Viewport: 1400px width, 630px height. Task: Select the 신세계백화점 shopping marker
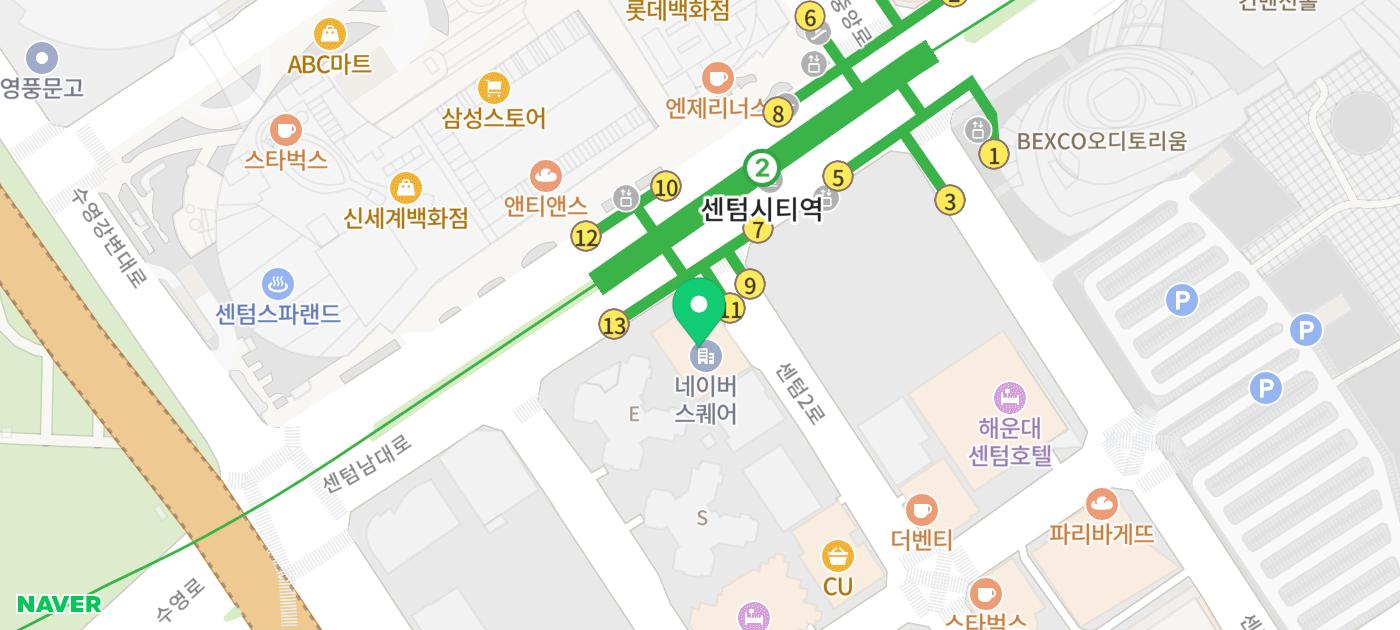pos(405,188)
